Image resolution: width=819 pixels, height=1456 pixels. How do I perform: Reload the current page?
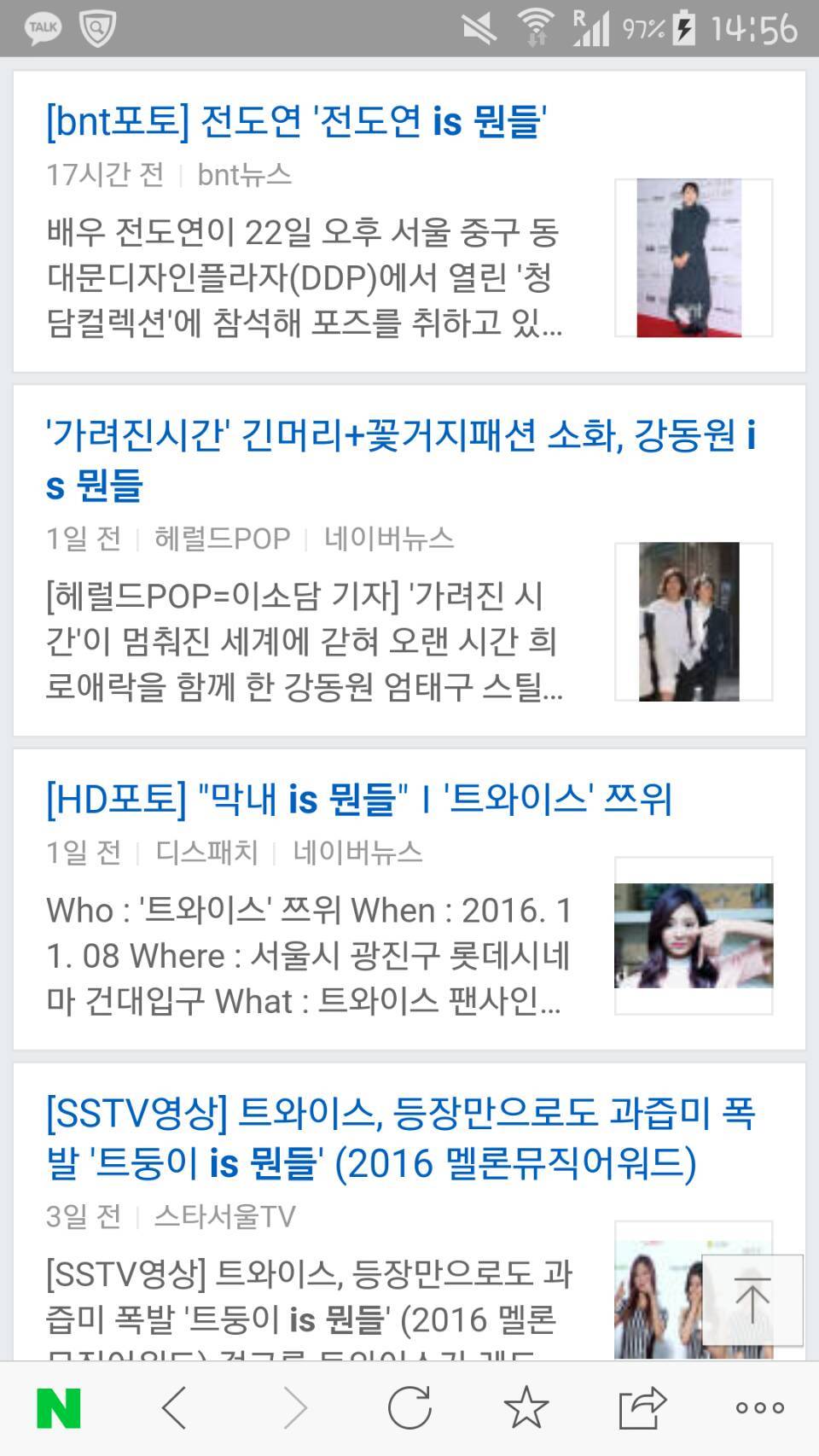pos(409,1408)
